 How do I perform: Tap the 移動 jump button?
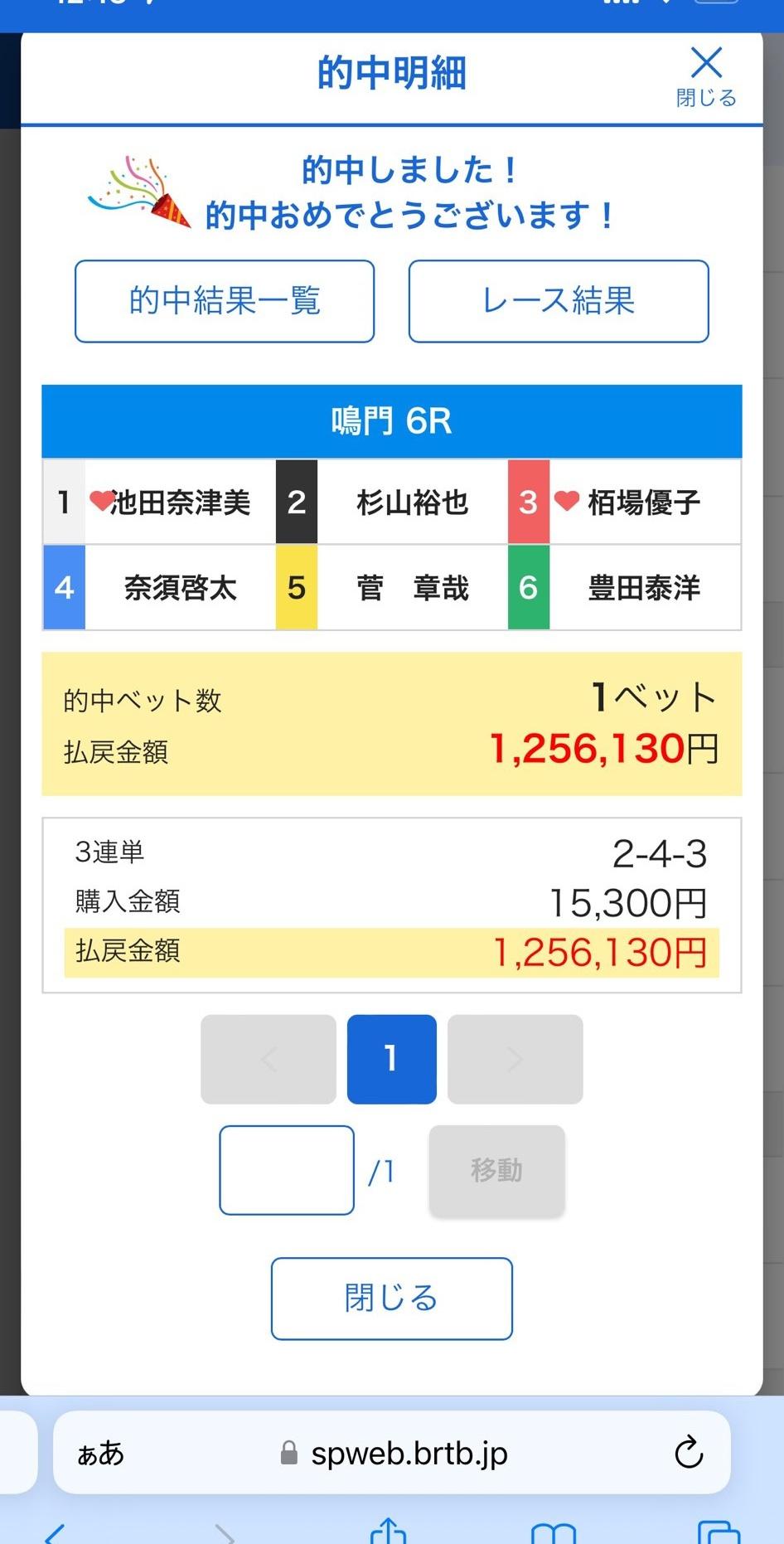tap(496, 1170)
